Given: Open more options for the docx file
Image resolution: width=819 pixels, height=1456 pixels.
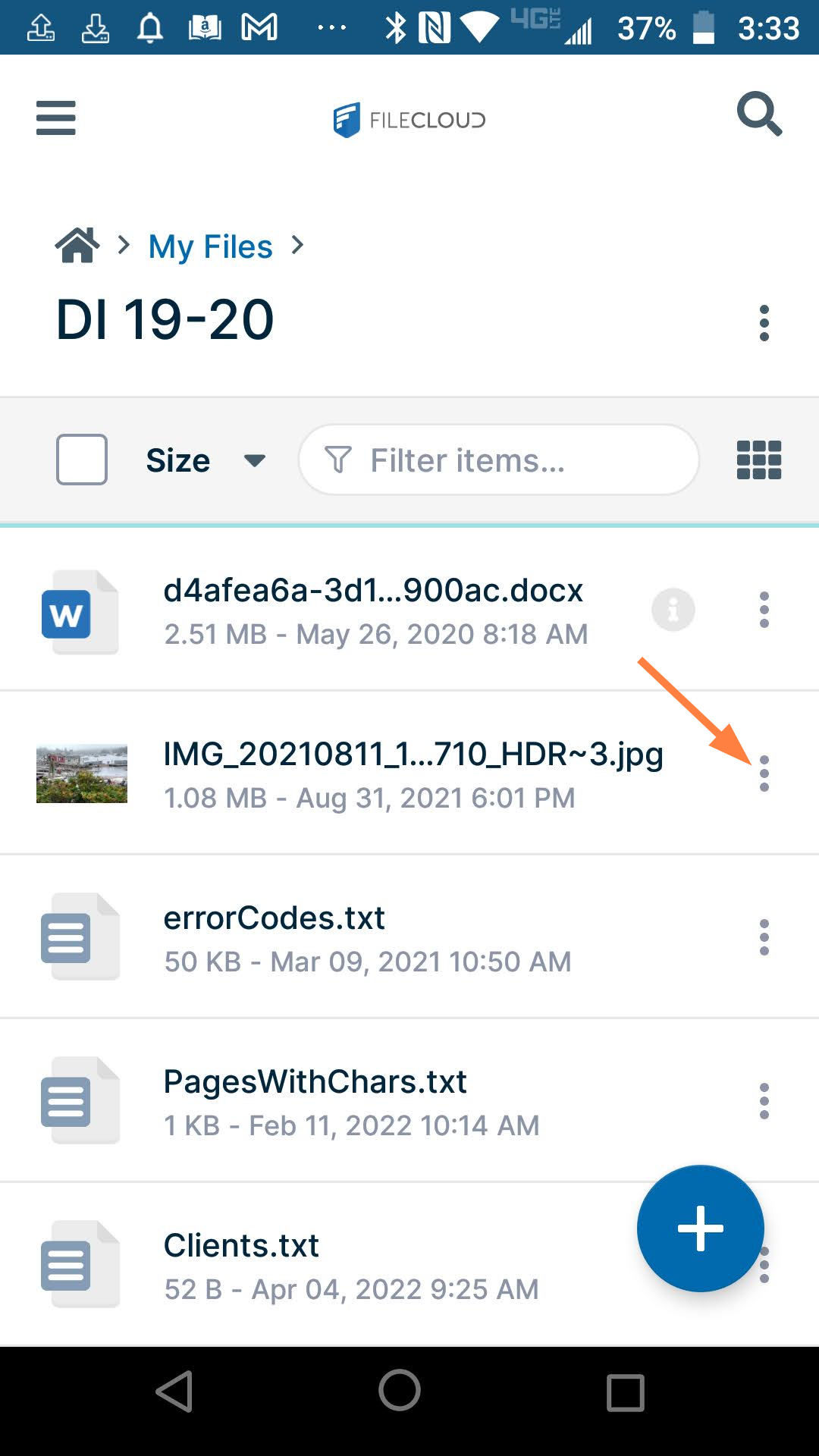Looking at the screenshot, I should pos(764,610).
